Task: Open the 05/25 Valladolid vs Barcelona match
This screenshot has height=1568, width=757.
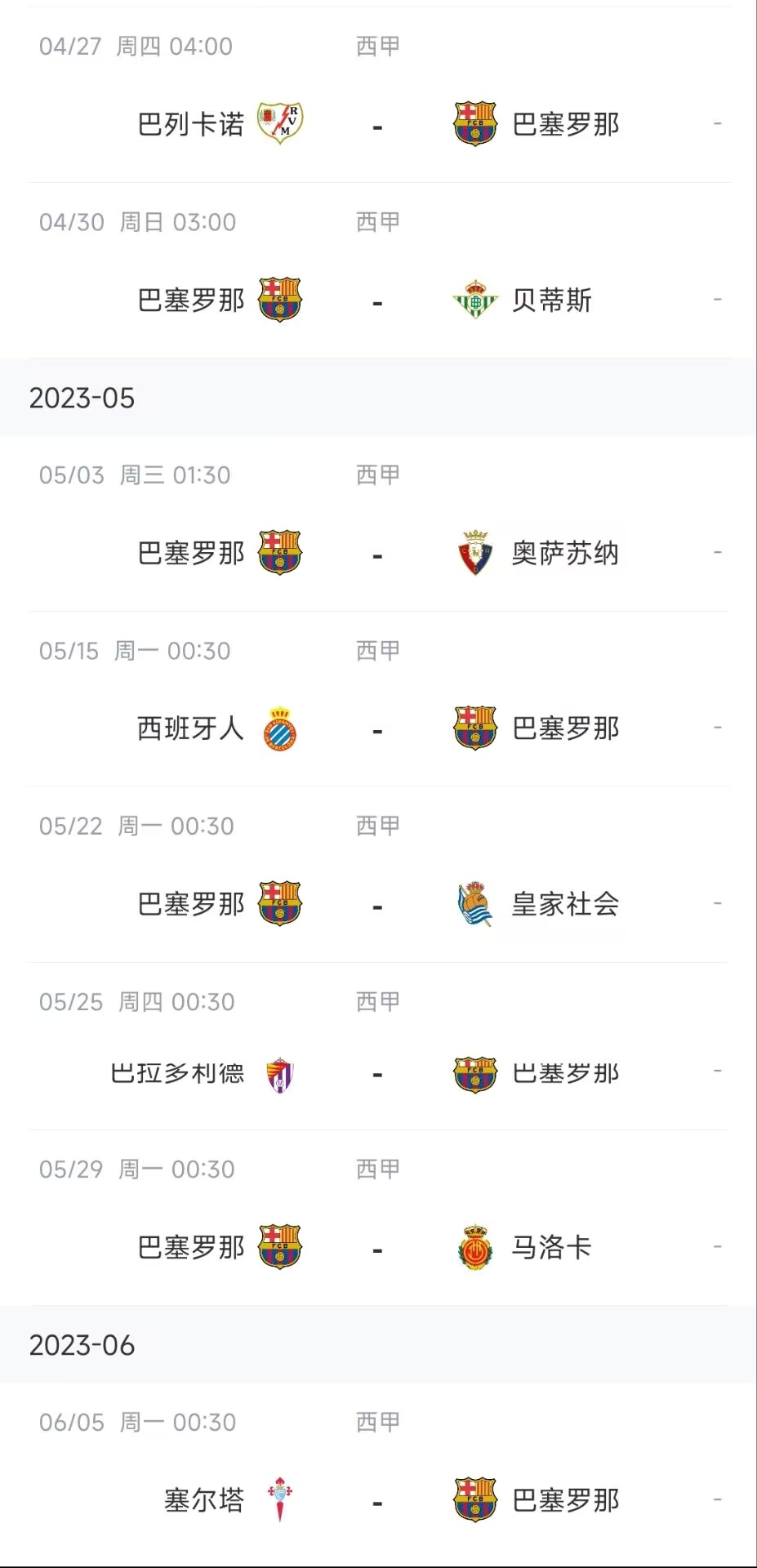Action: (378, 1046)
